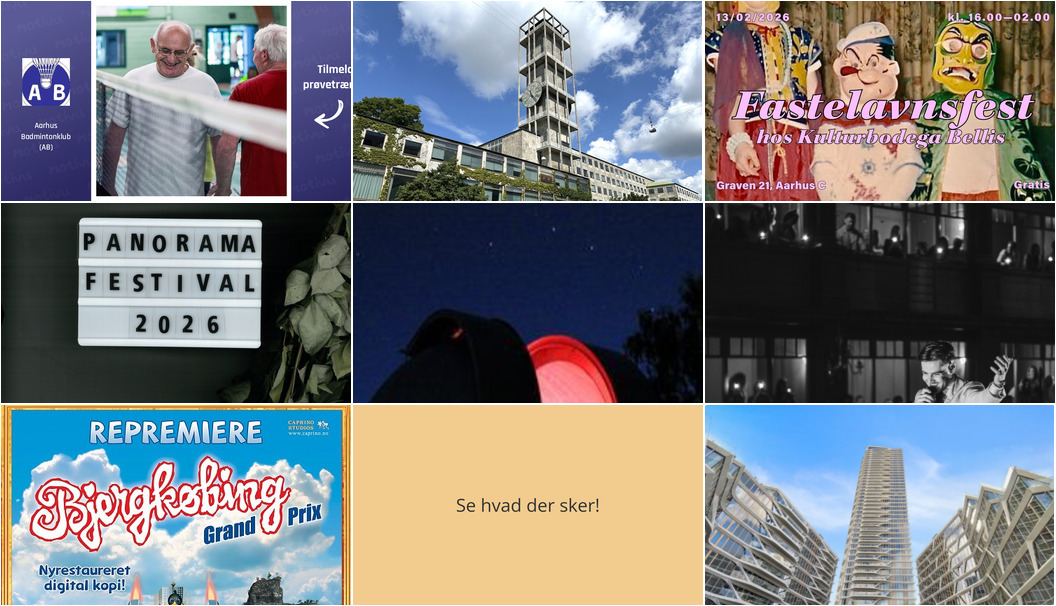Open the Bjergkøbing Grand Prix repremiere tile
Image resolution: width=1056 pixels, height=606 pixels.
point(175,505)
